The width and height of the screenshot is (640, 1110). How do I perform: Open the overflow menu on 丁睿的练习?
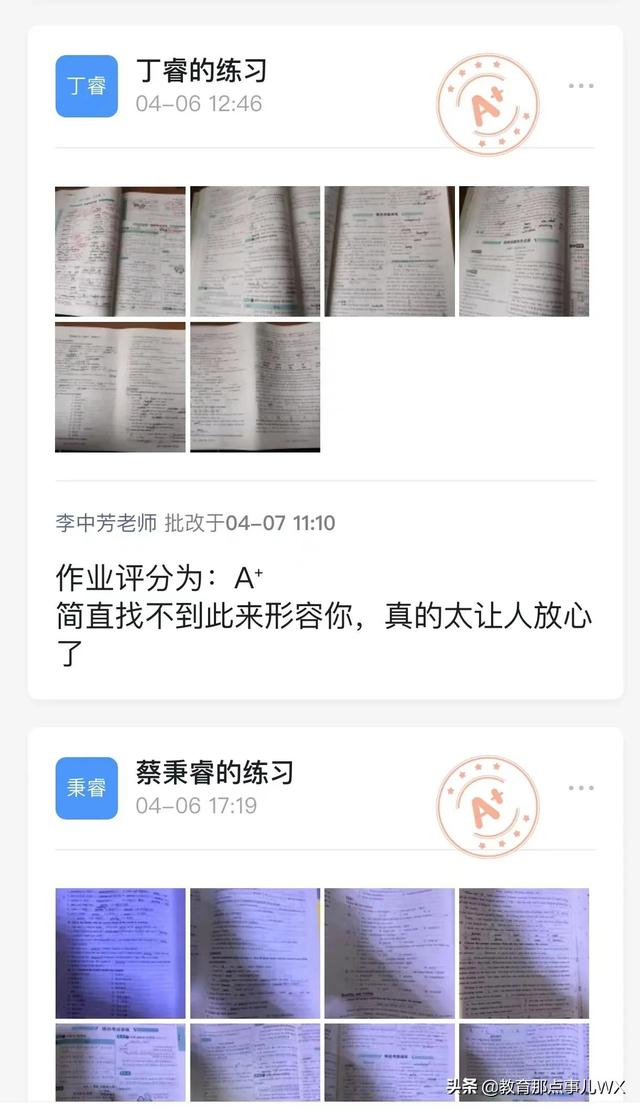(x=581, y=86)
